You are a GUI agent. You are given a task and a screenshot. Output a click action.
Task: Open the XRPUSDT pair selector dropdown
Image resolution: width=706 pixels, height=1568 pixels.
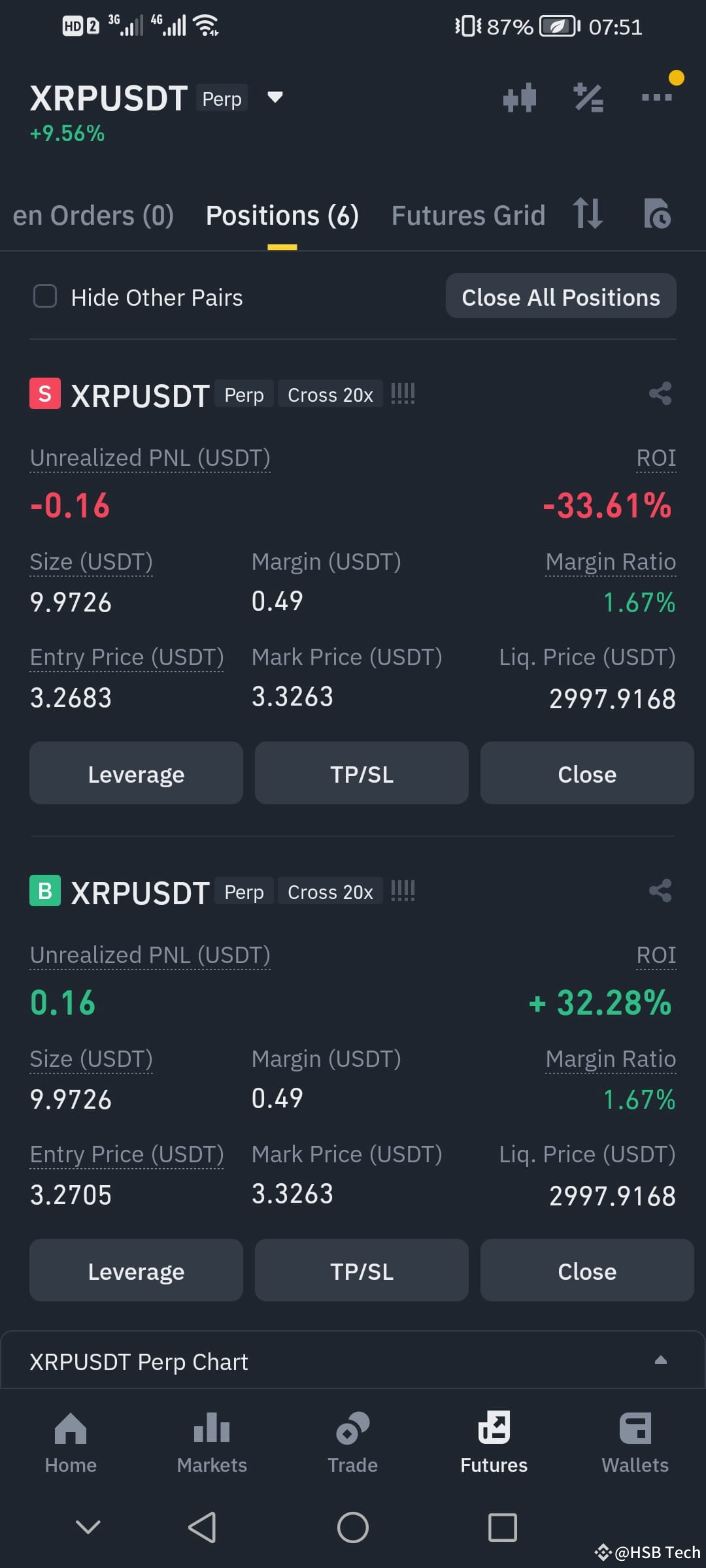[275, 97]
